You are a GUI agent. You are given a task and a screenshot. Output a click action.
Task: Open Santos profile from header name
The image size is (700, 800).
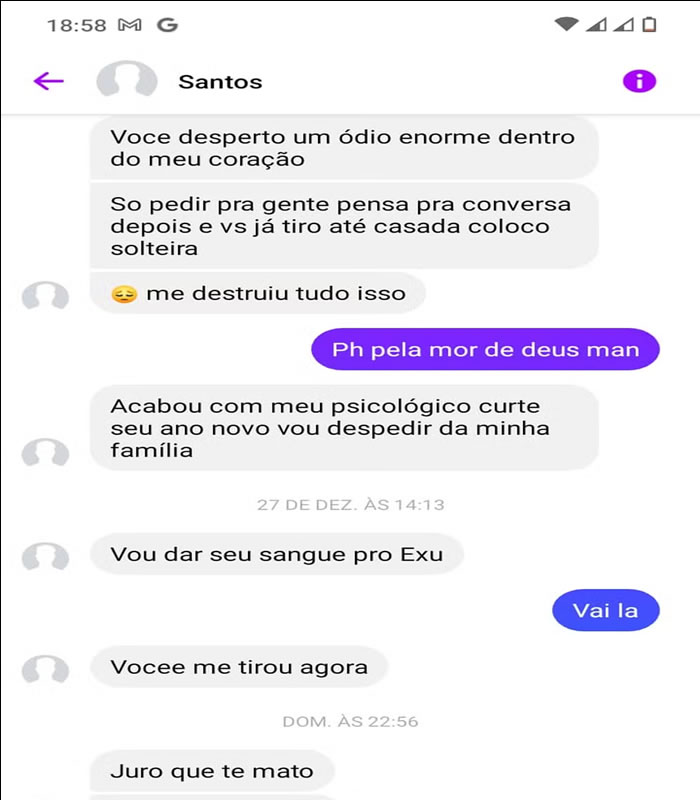tap(220, 82)
